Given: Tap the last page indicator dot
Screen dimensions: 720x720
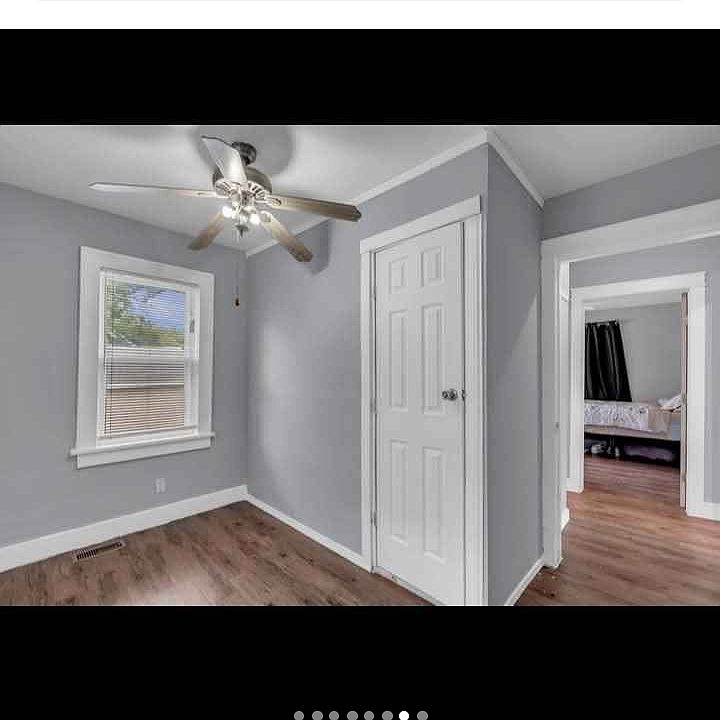Looking at the screenshot, I should coord(422,715).
